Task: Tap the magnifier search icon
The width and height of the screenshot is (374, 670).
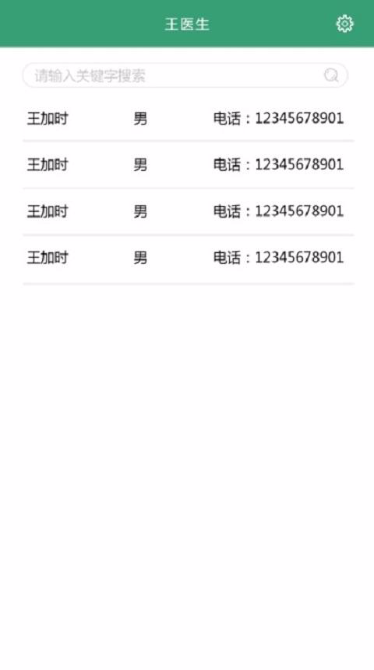Action: tap(331, 76)
